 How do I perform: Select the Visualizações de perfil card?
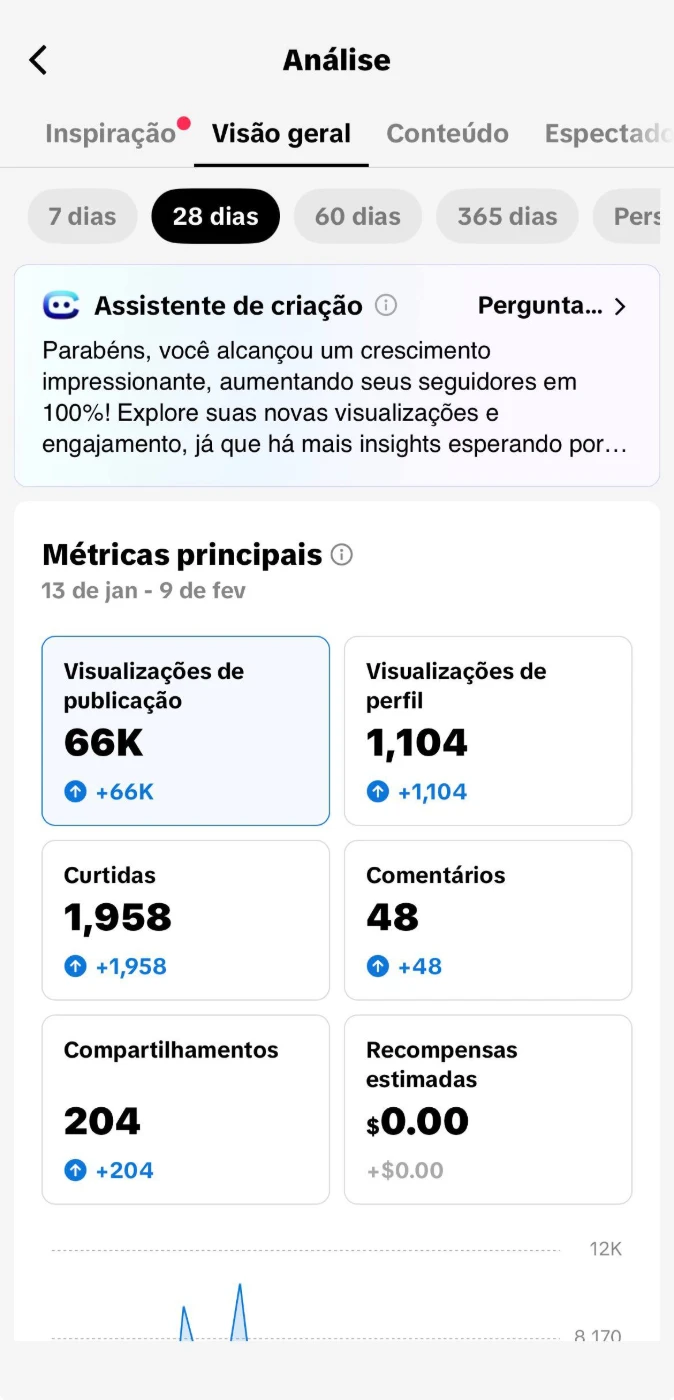tap(488, 731)
